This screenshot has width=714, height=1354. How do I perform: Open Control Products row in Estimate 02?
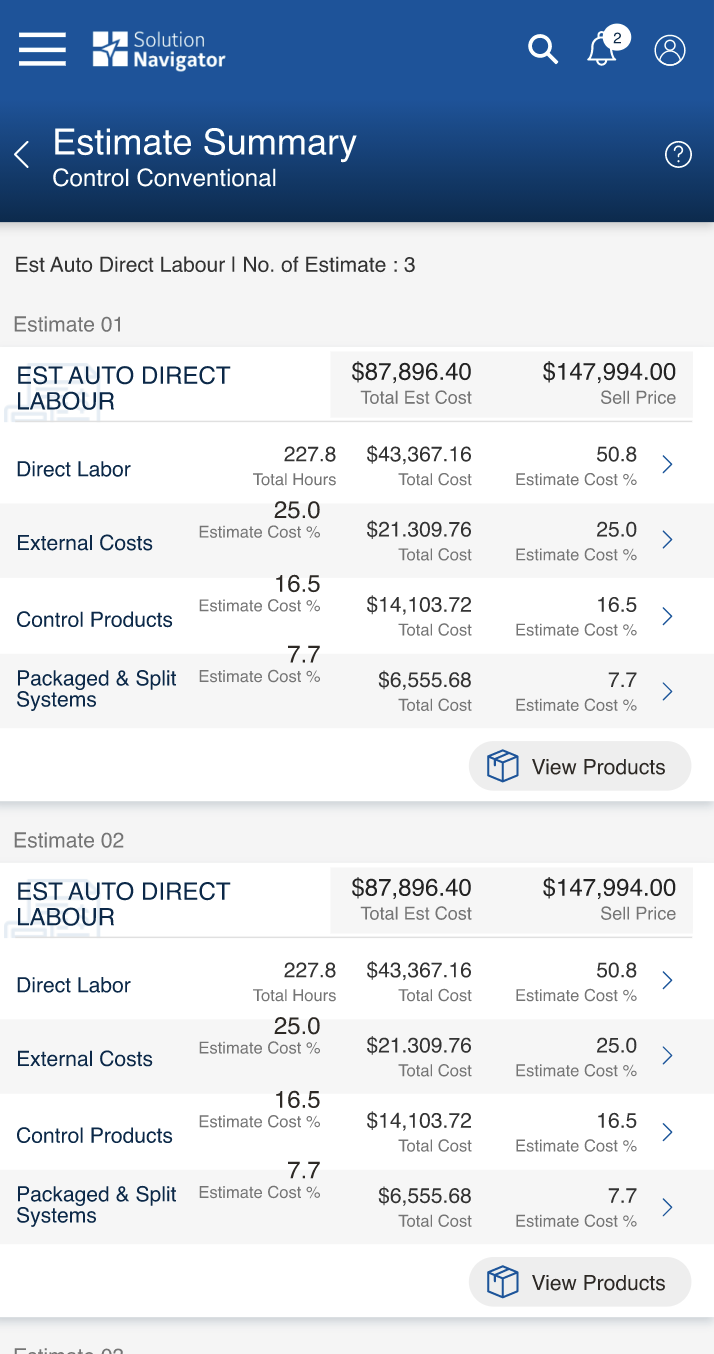357,1131
